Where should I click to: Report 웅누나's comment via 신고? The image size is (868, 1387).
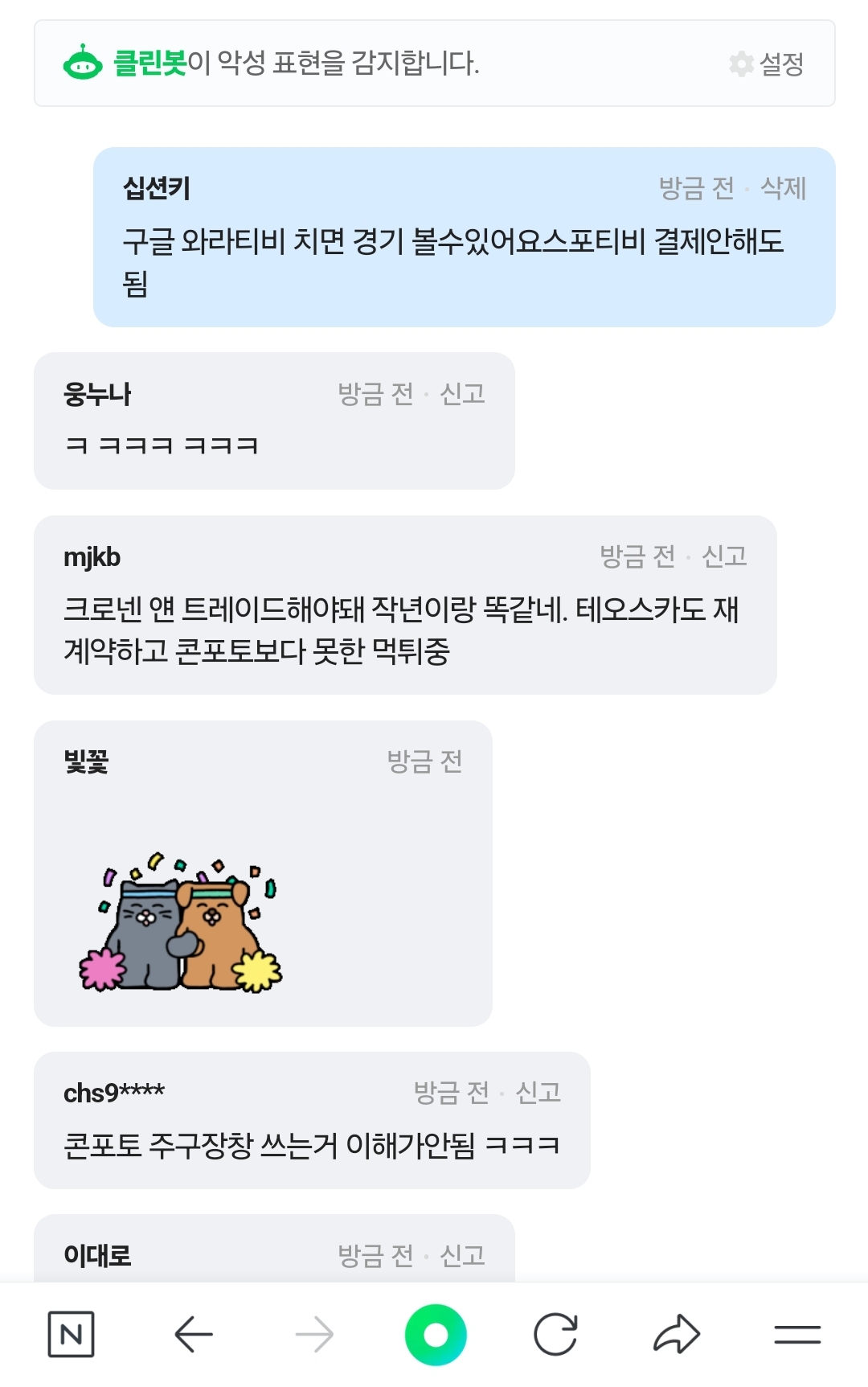[x=462, y=394]
